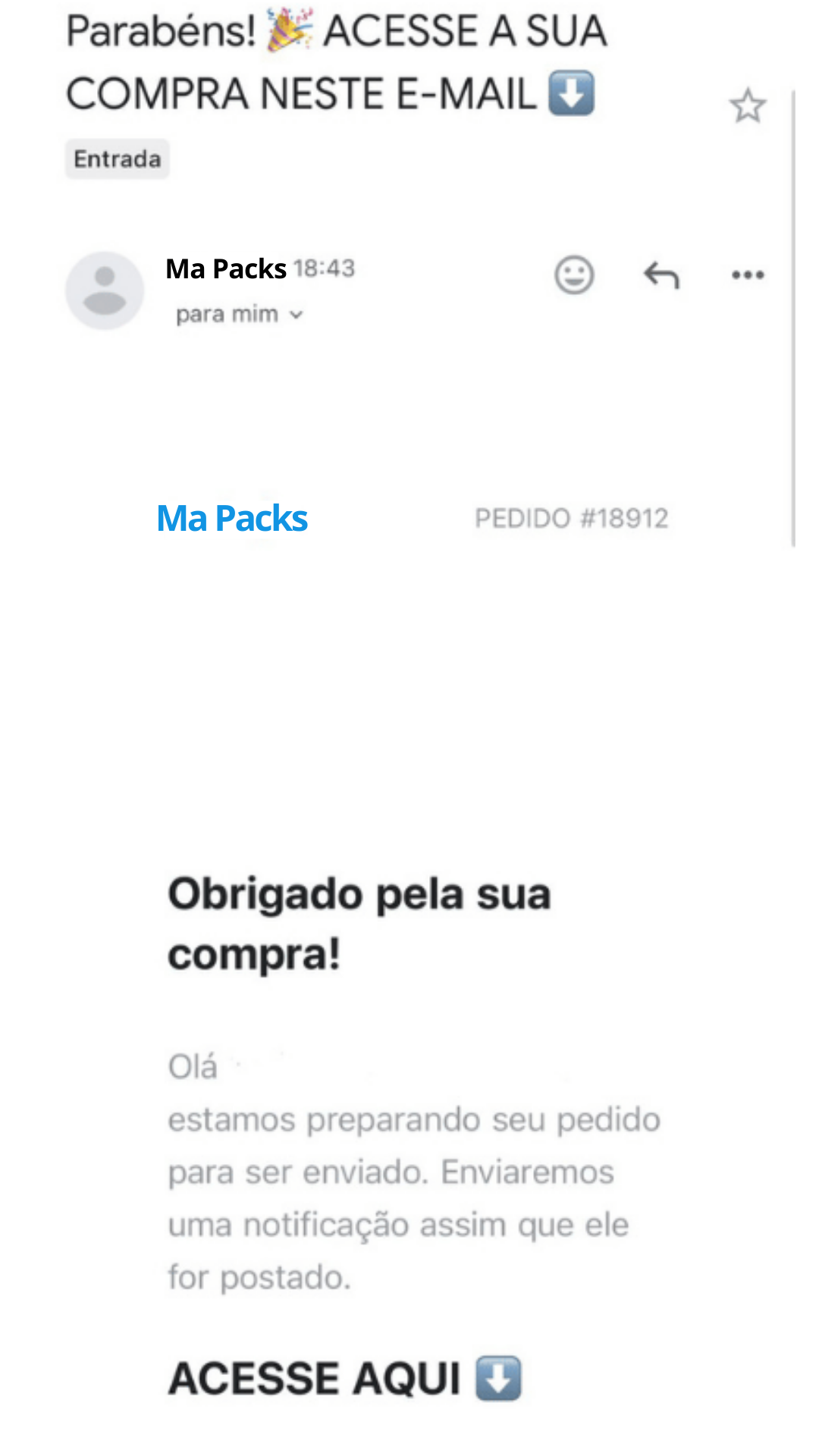Viewport: 819px width, 1456px height.
Task: Unstar the email using the star outline
Action: (x=748, y=106)
